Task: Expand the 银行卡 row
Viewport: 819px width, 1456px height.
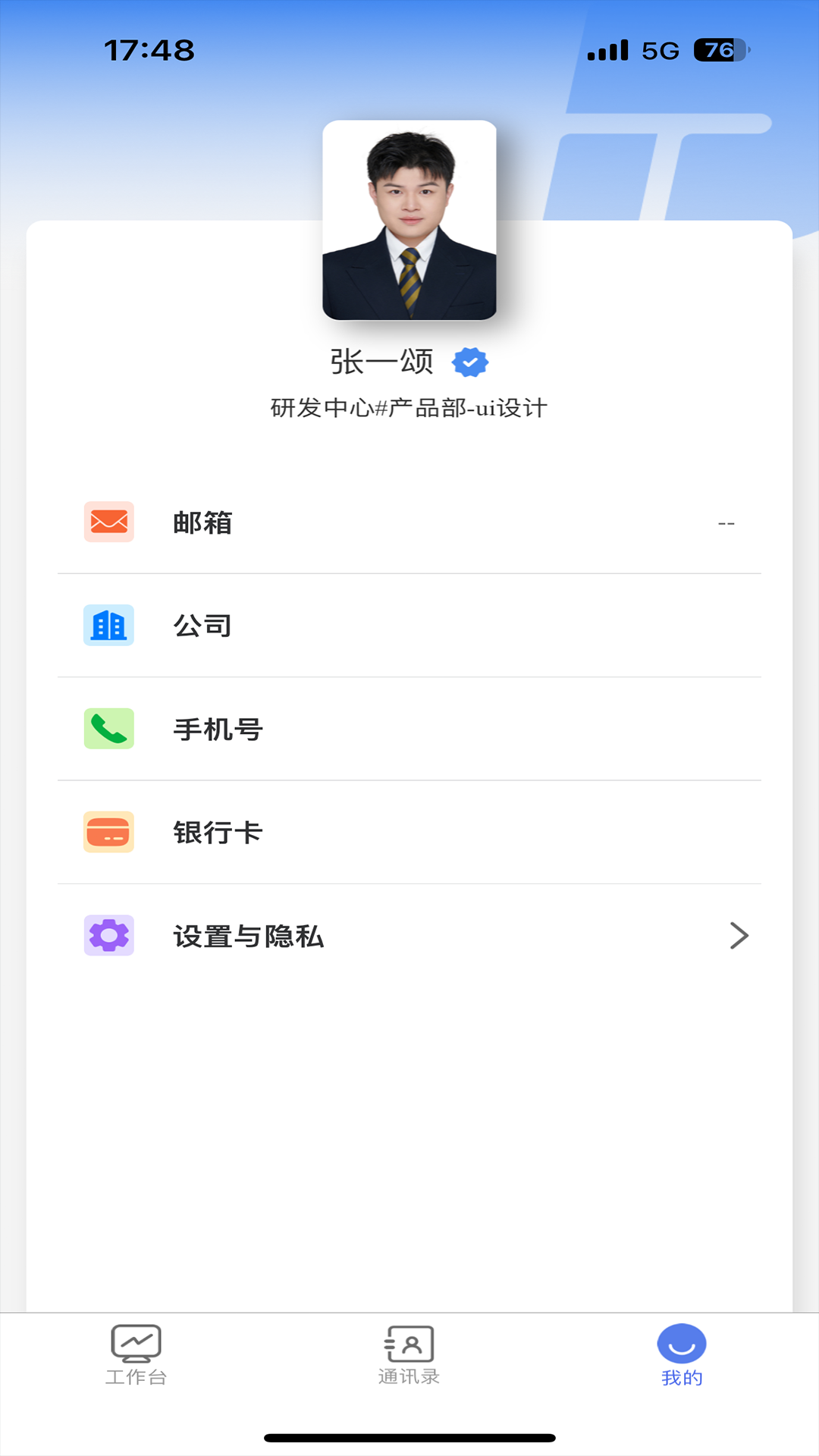Action: [x=409, y=832]
